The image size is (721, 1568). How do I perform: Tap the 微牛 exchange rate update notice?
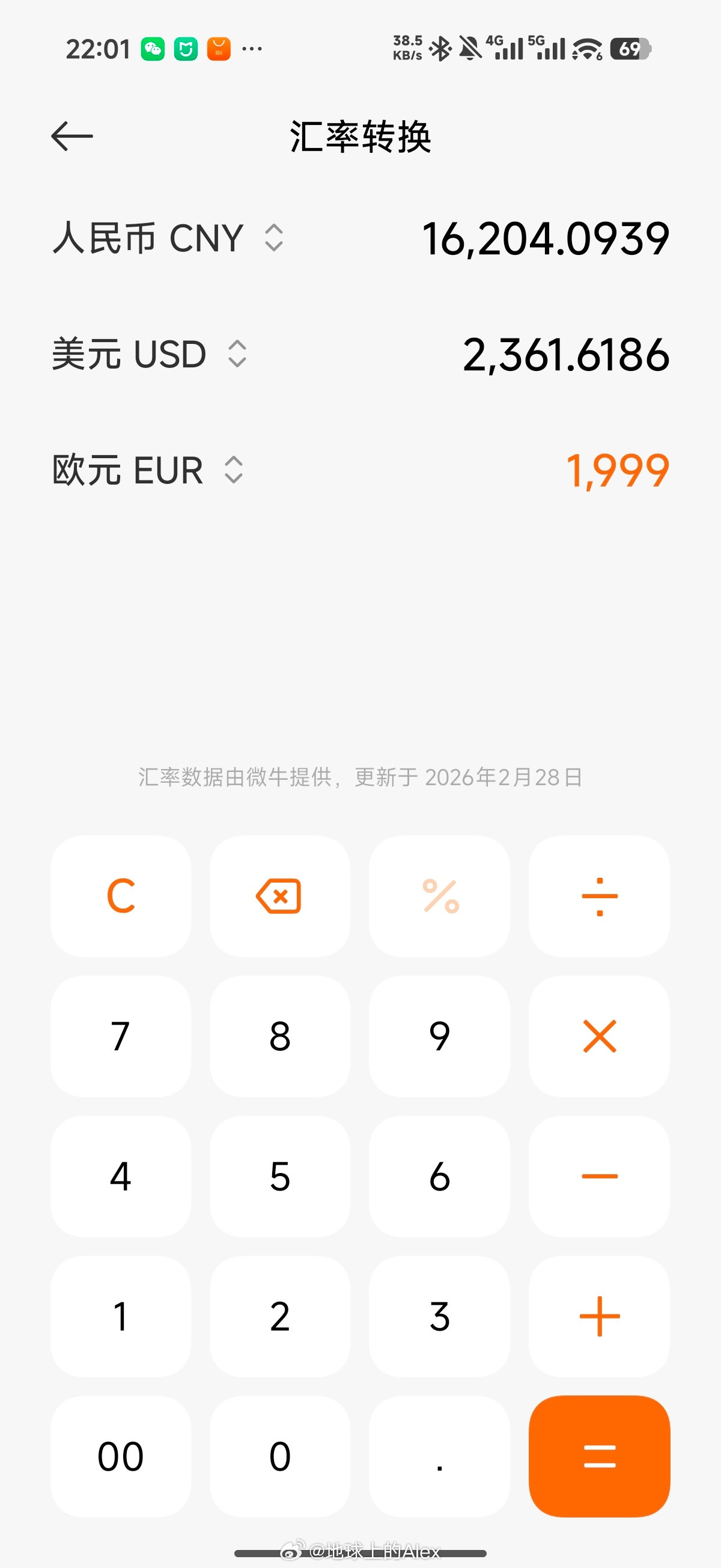click(360, 777)
